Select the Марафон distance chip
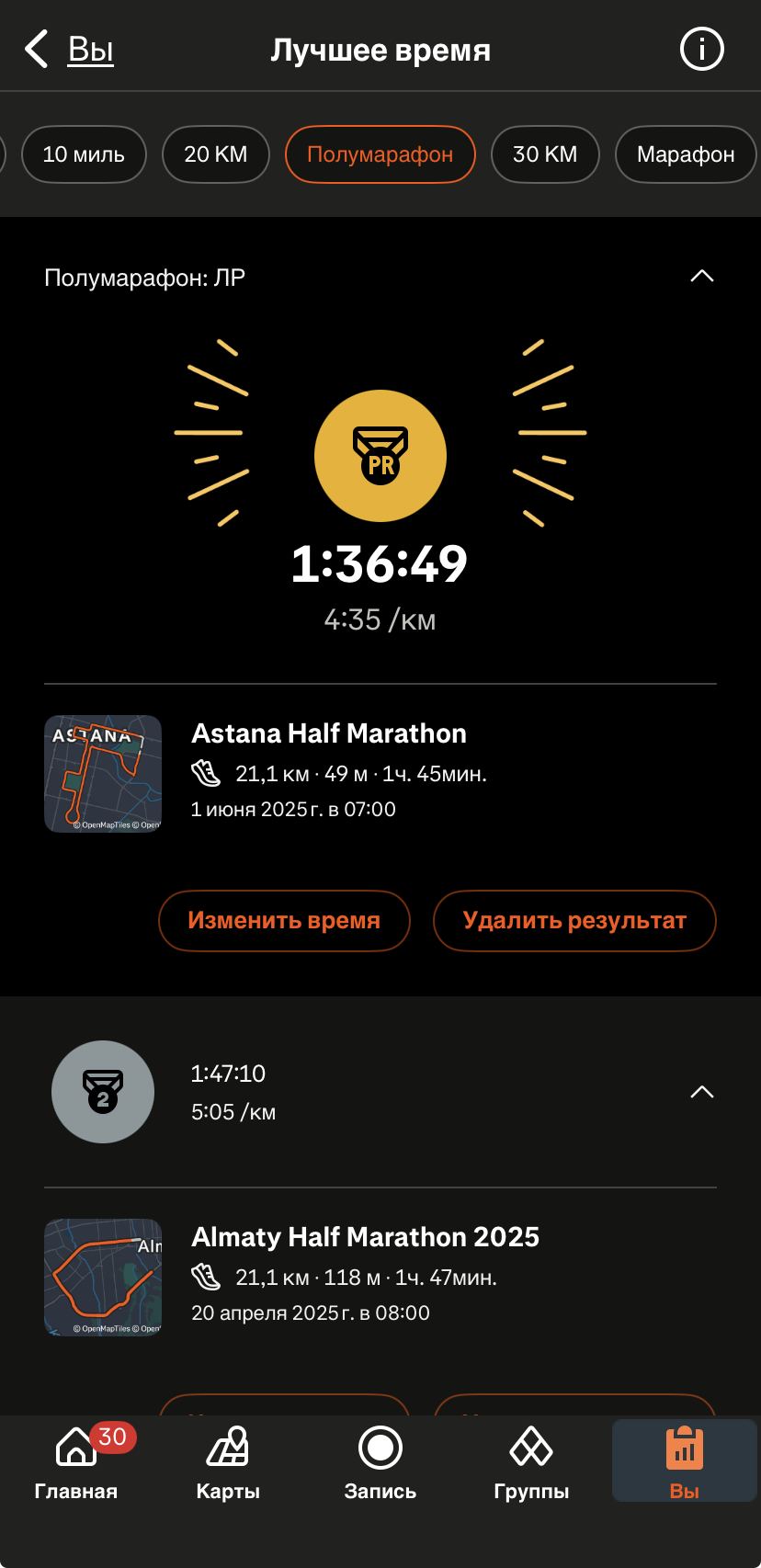Screen dimensions: 761x1568 click(x=685, y=154)
